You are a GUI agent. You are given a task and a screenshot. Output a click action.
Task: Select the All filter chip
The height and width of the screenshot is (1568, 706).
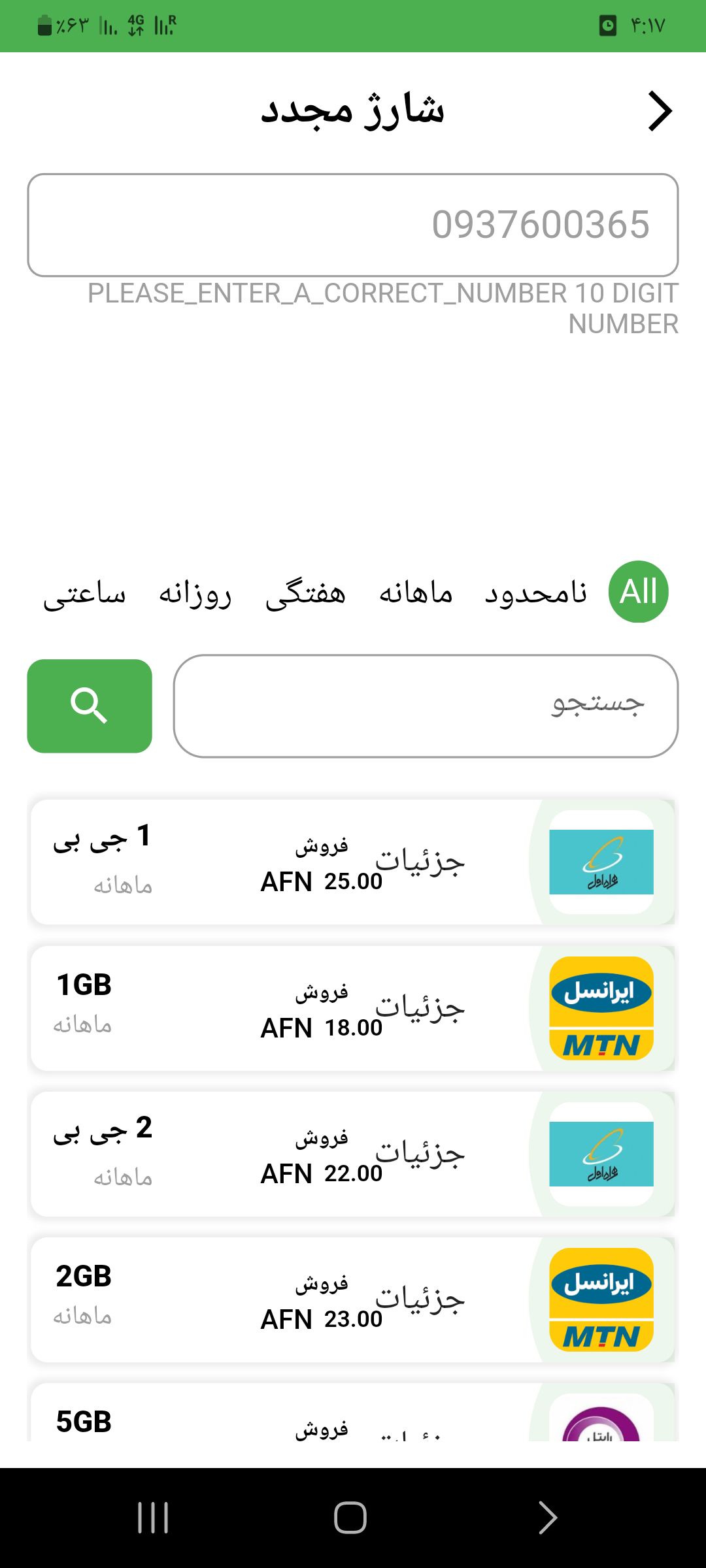point(638,592)
